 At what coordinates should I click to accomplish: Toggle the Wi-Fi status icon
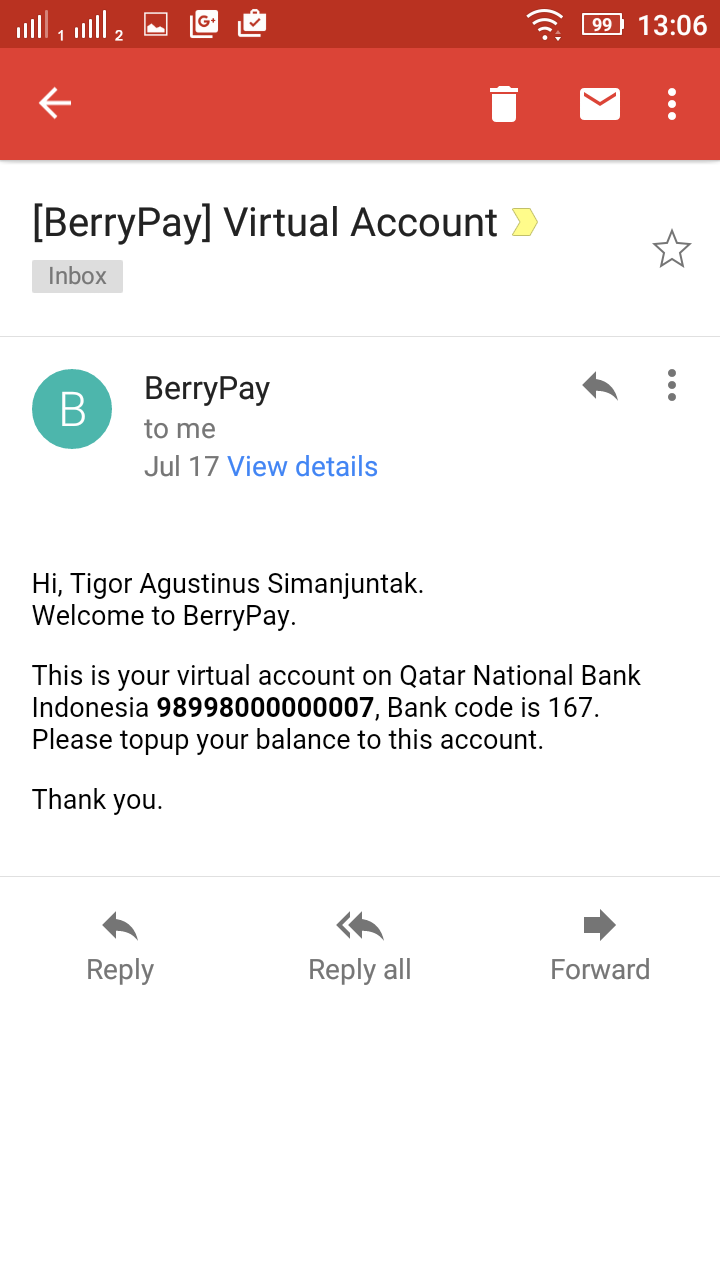[x=545, y=22]
